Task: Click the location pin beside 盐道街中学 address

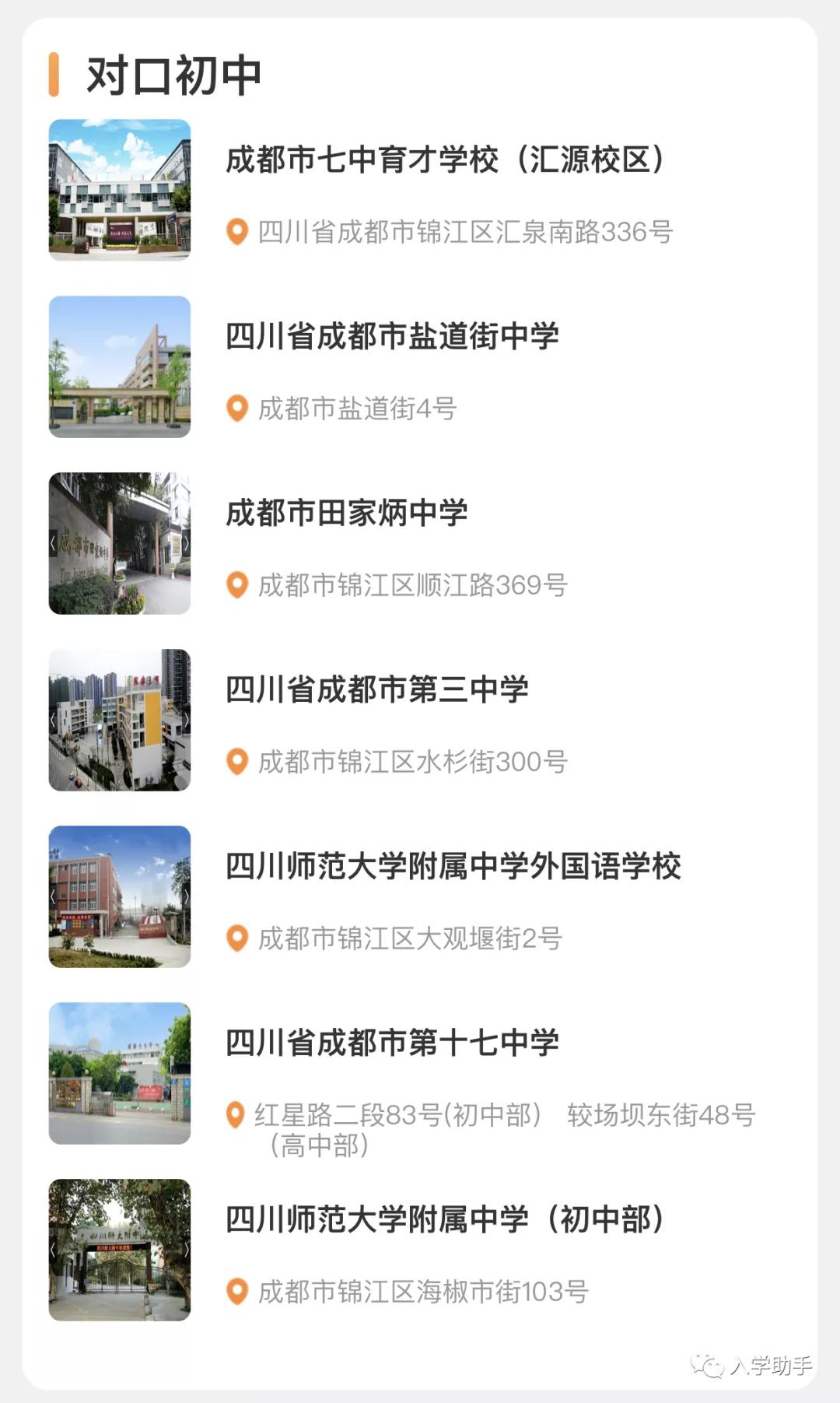Action: (x=235, y=405)
